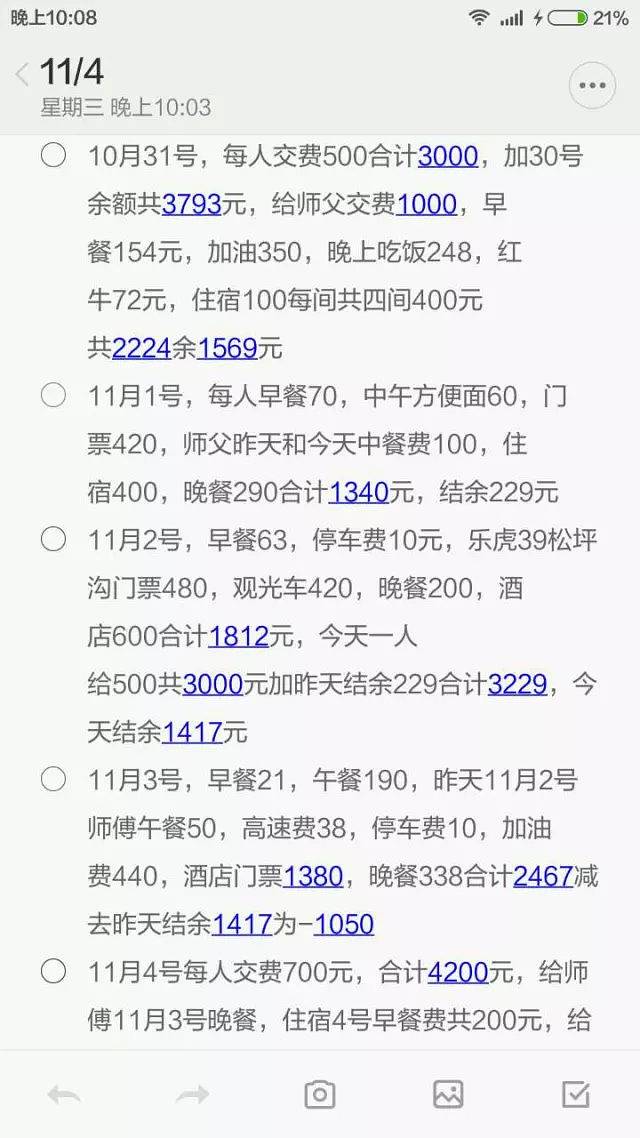
Task: Mark the 11月1号 item as done
Action: (53, 395)
